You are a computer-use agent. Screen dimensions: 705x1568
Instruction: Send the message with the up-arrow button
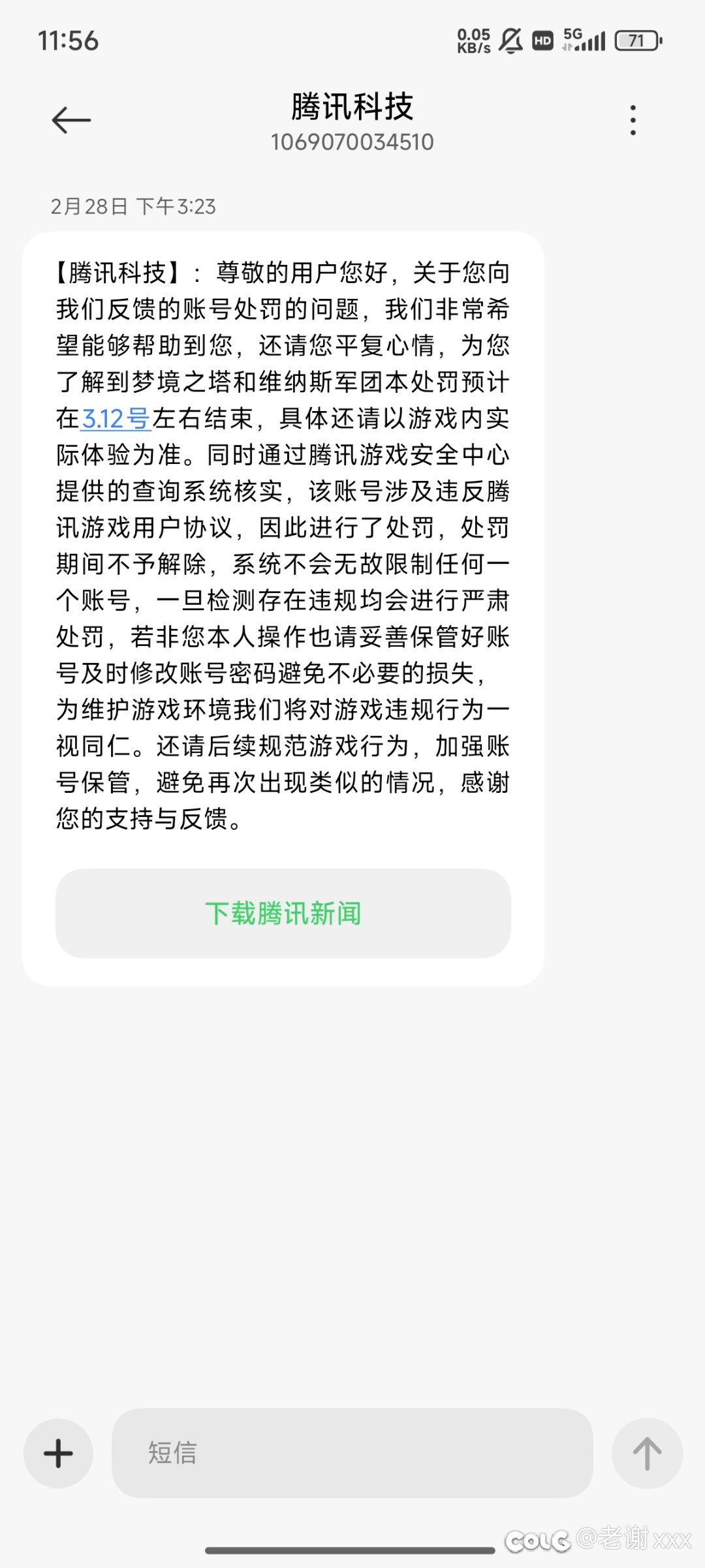tap(647, 1453)
